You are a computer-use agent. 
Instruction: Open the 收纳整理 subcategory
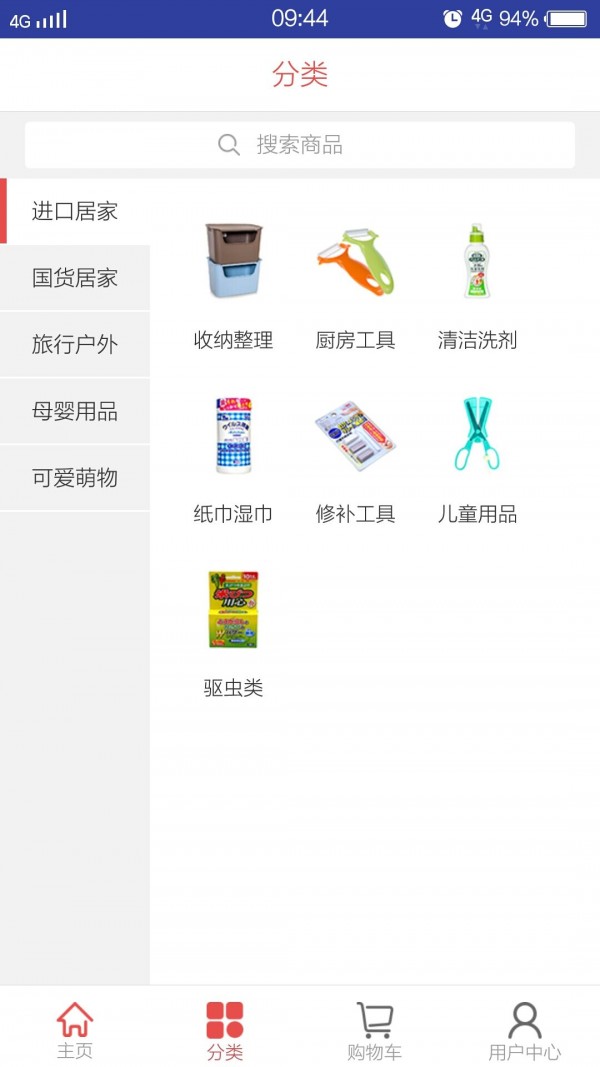pyautogui.click(x=233, y=285)
